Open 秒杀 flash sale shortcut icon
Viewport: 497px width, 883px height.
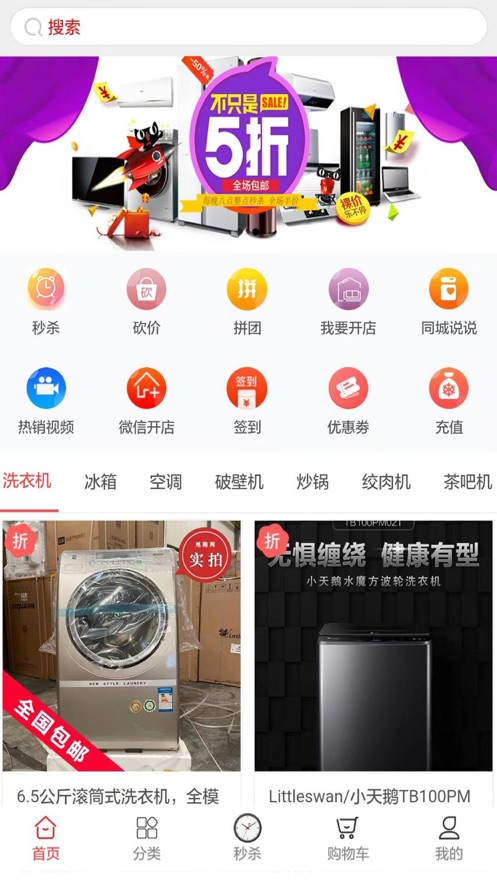tap(46, 302)
